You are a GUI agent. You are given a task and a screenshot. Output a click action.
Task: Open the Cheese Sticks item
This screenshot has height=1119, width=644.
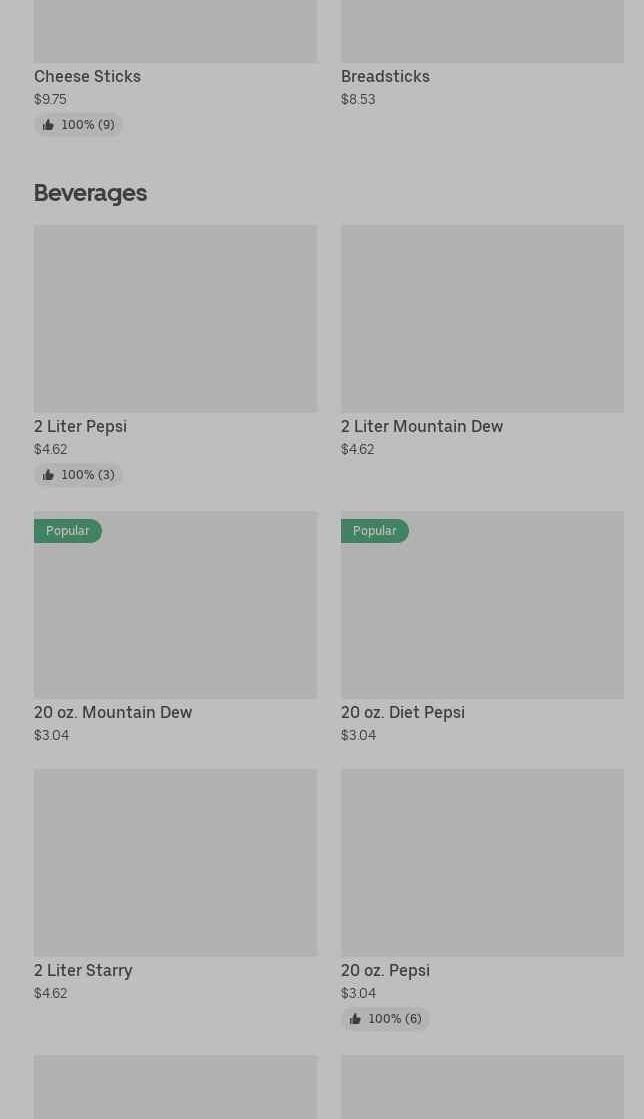[175, 68]
